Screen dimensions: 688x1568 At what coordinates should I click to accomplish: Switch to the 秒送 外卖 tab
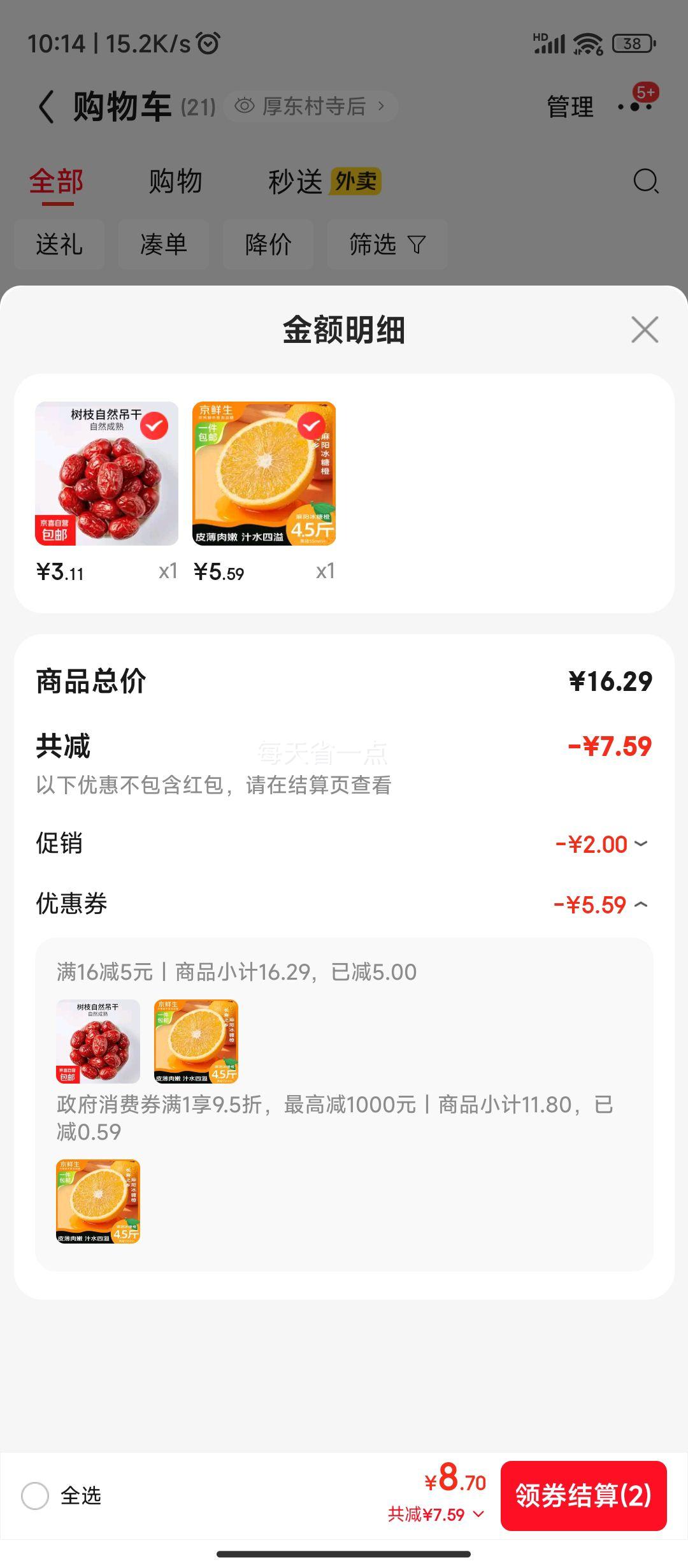coord(324,182)
